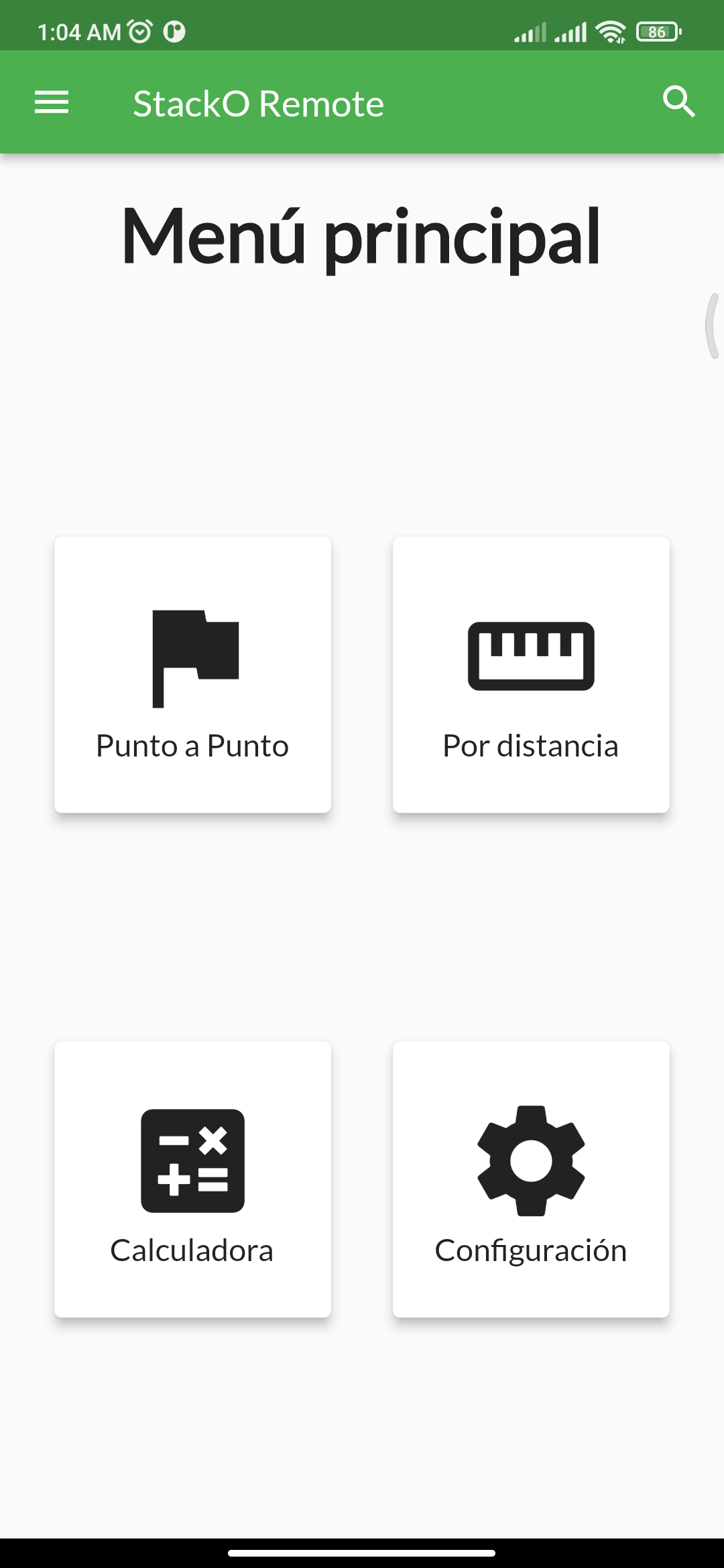The image size is (724, 1568).
Task: Open the hamburger drawer menu
Action: pos(52,103)
